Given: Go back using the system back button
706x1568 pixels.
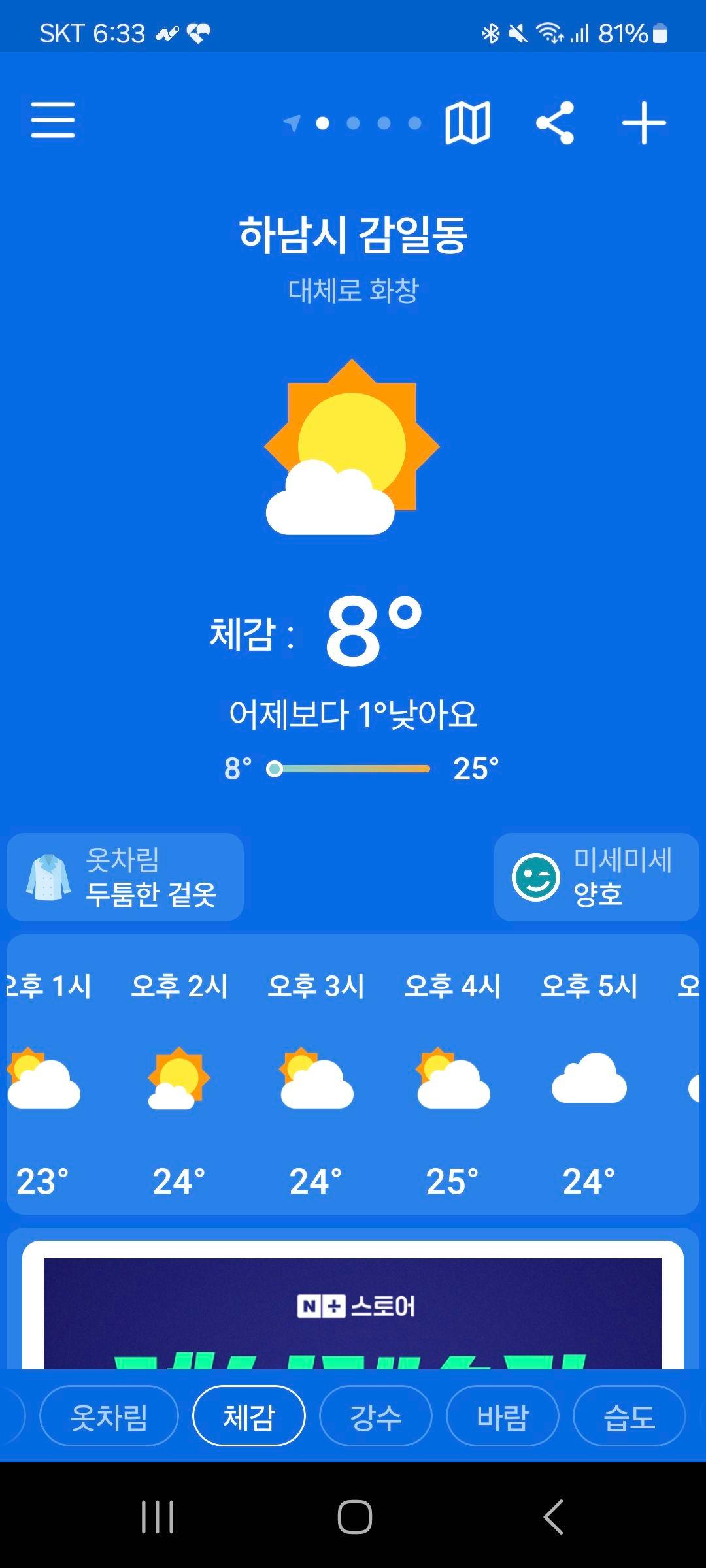Looking at the screenshot, I should [x=553, y=1516].
